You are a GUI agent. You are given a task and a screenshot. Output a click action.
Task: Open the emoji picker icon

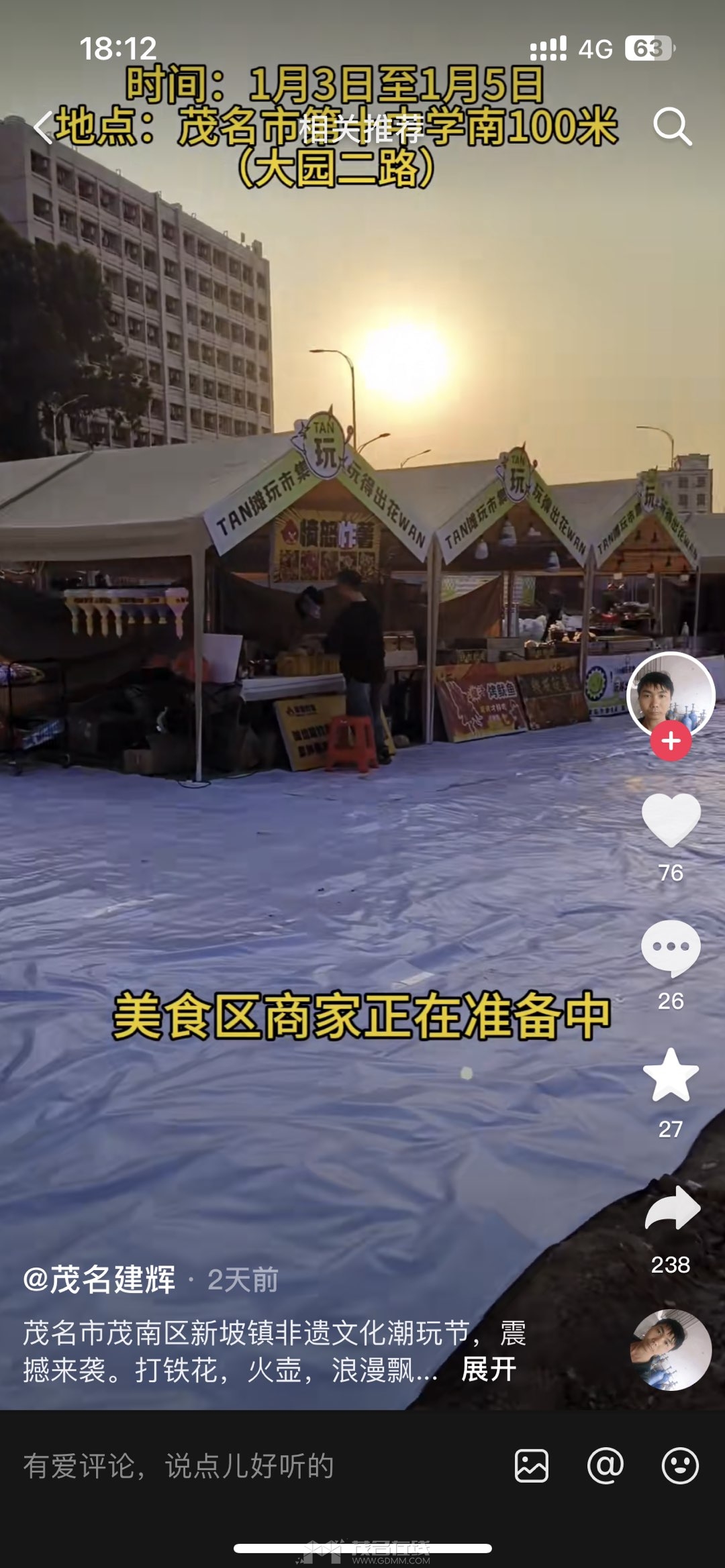tap(679, 1466)
